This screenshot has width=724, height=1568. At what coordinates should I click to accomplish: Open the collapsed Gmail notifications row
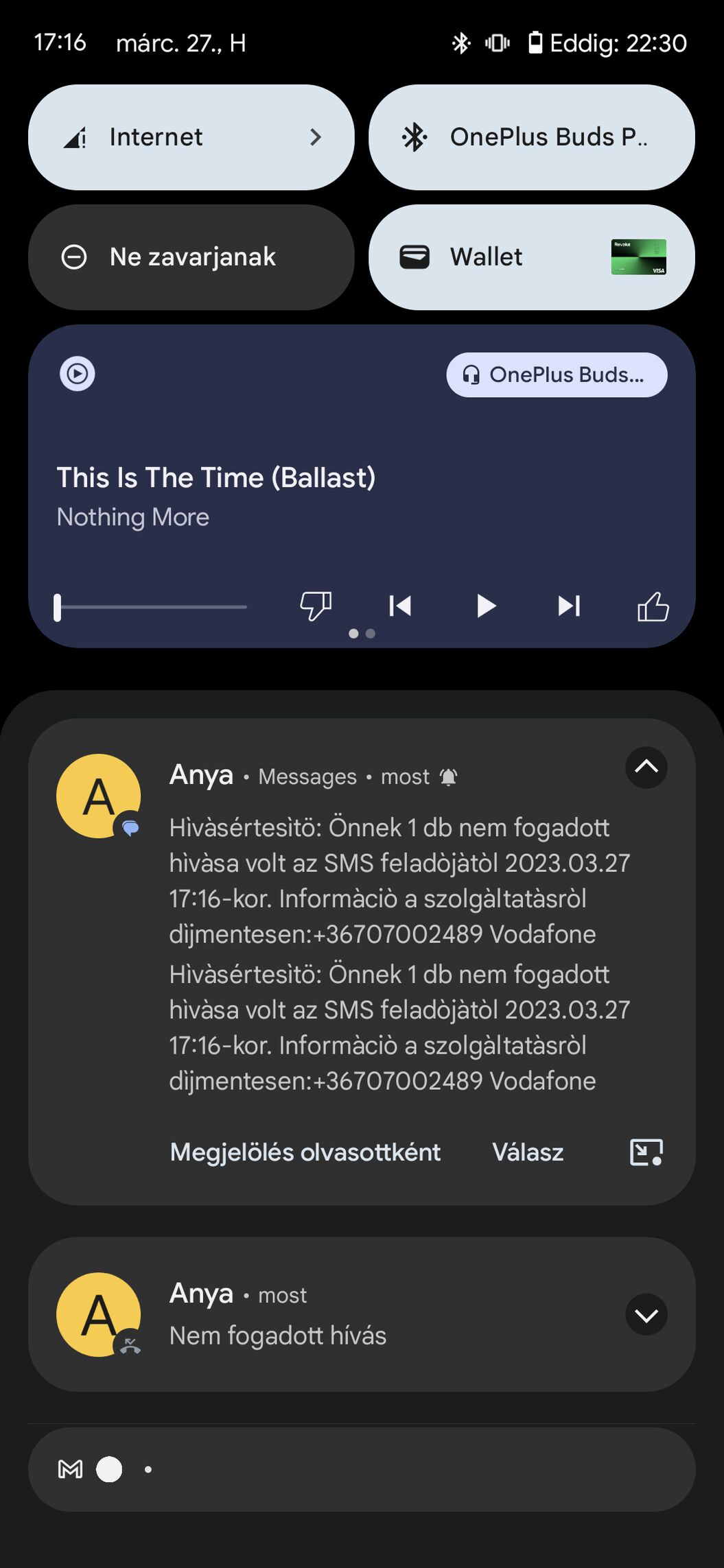click(362, 1469)
